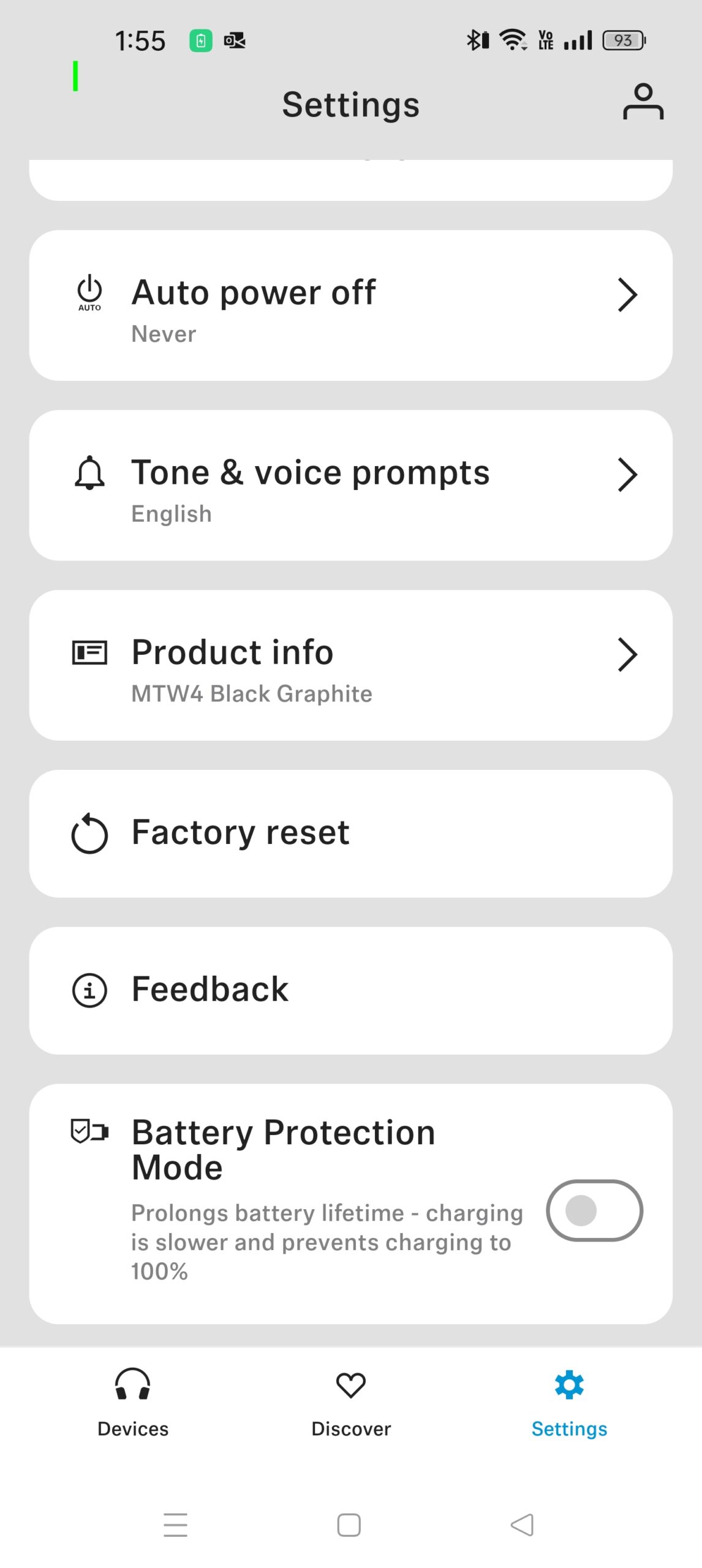Open Auto power off settings
702x1568 pixels.
pyautogui.click(x=350, y=306)
